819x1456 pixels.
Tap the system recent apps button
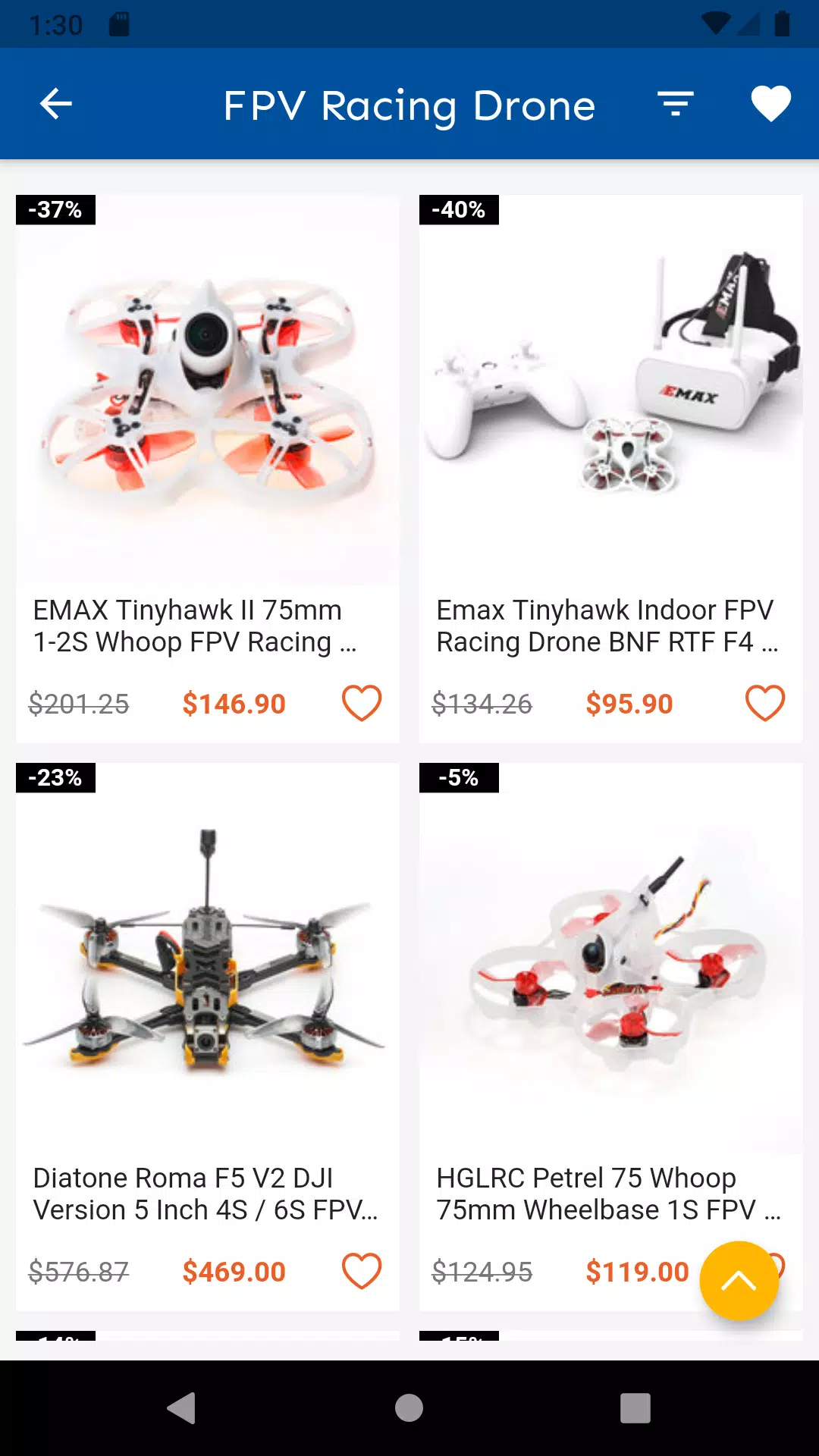pos(635,1408)
